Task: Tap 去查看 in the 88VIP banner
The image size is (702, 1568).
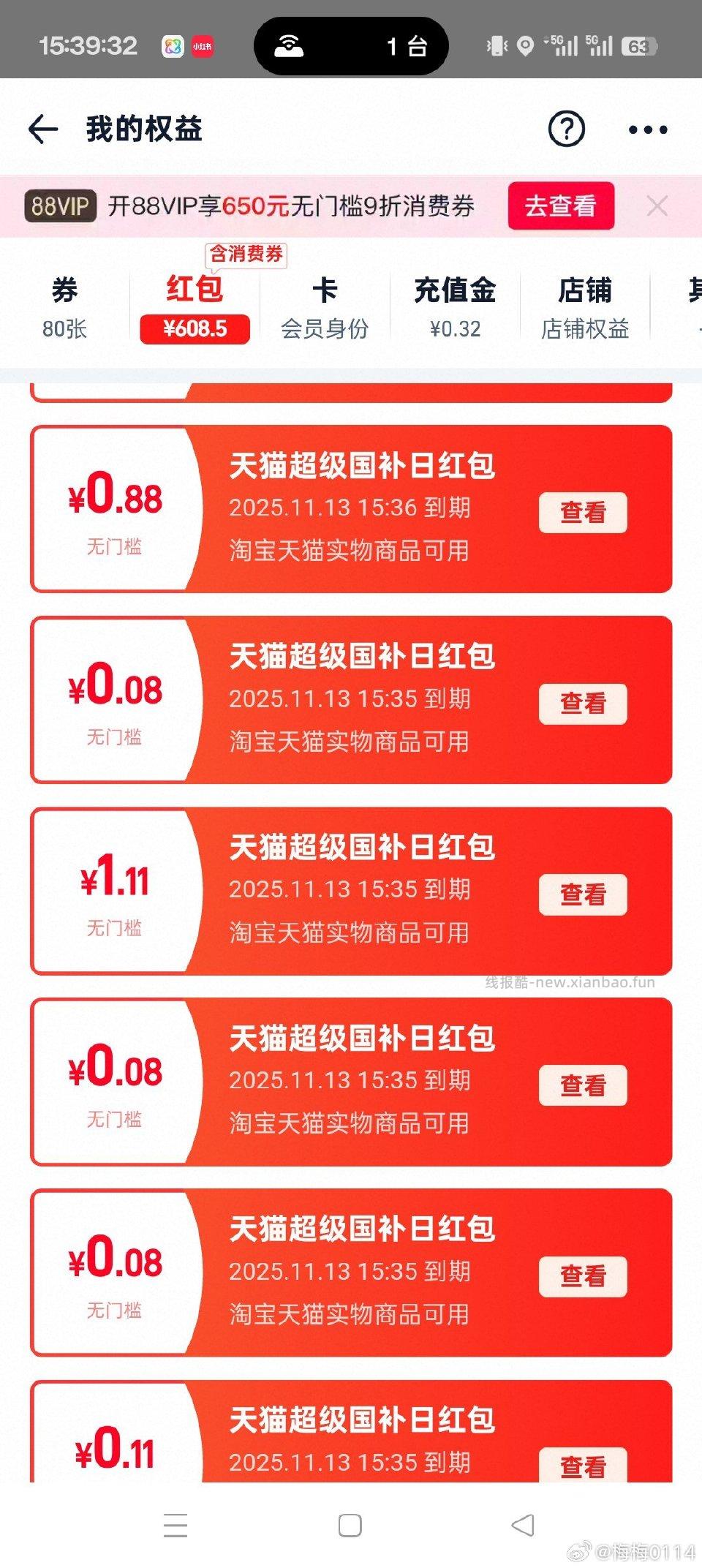Action: (x=560, y=207)
